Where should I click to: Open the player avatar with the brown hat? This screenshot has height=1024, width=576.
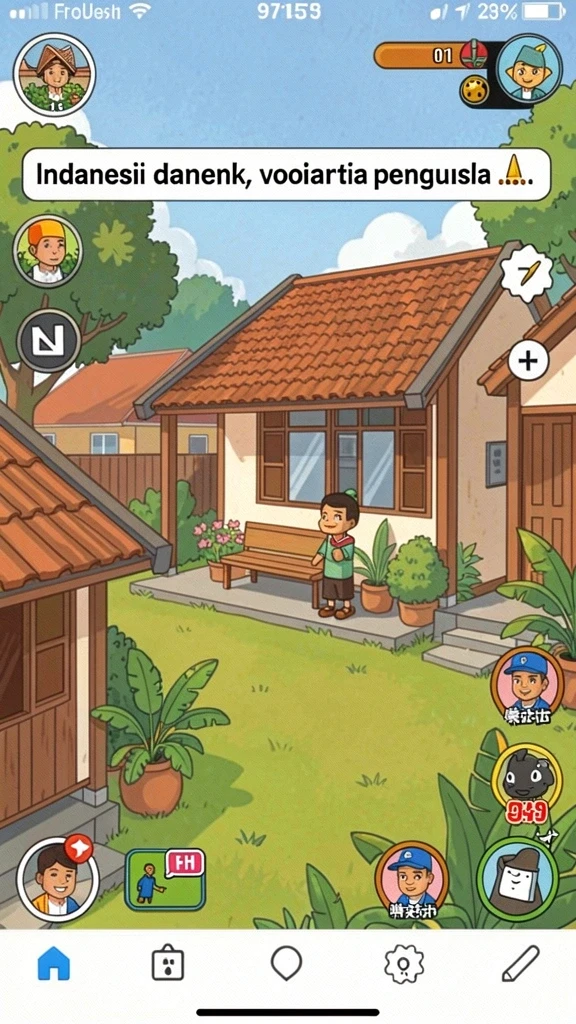click(54, 74)
